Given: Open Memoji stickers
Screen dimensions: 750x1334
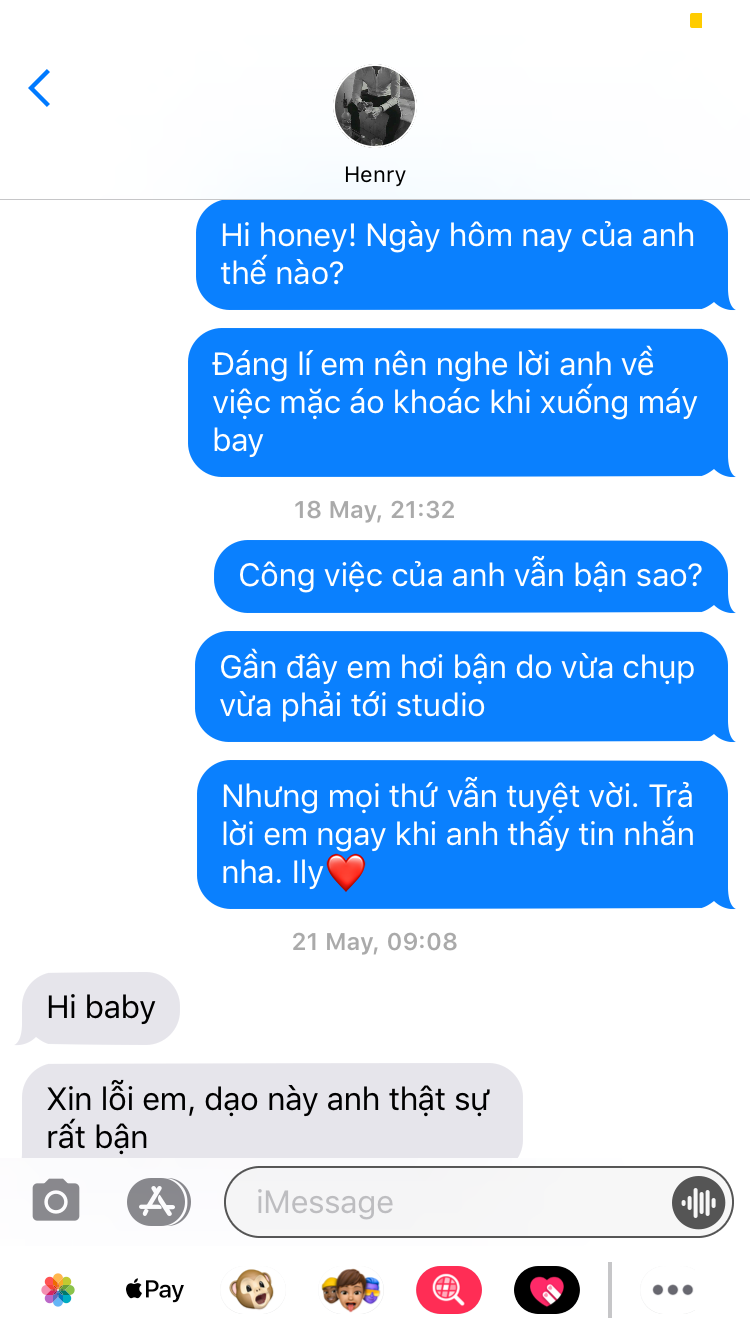Looking at the screenshot, I should coord(351,1290).
